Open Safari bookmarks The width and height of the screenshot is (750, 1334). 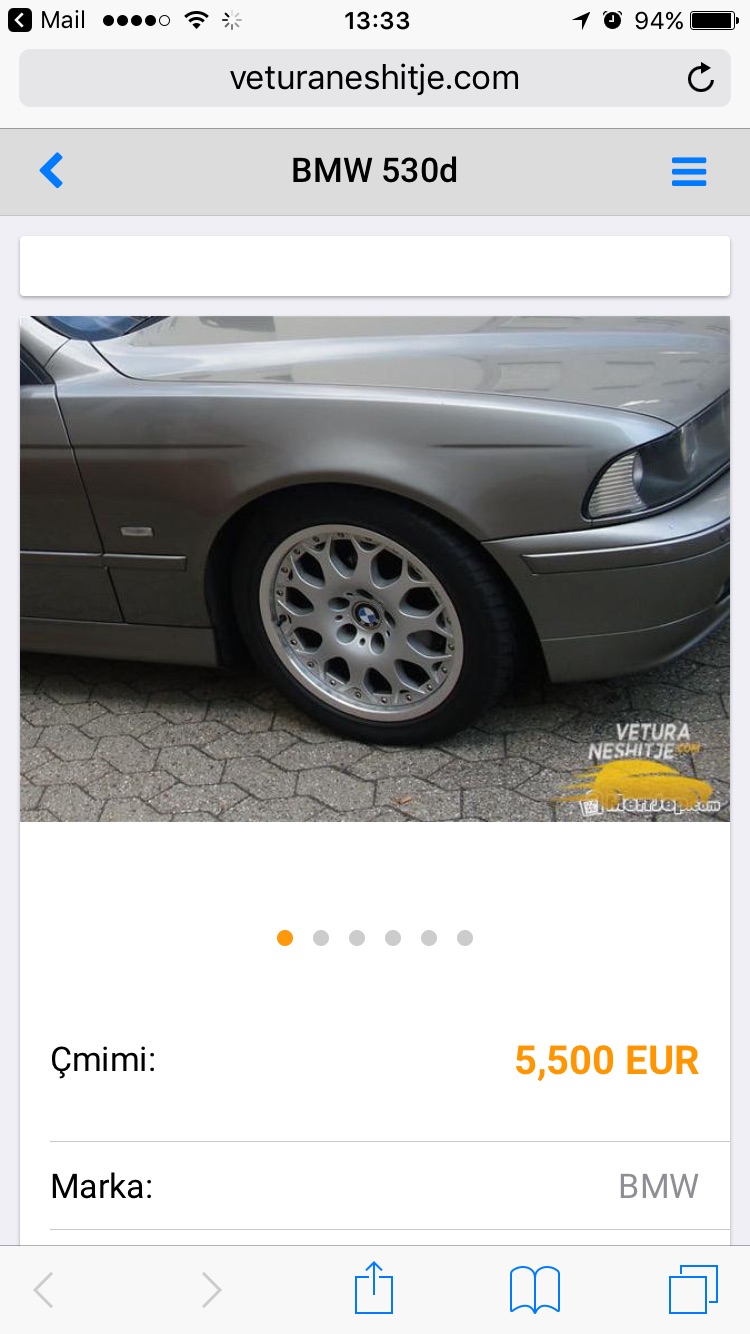pyautogui.click(x=535, y=1288)
